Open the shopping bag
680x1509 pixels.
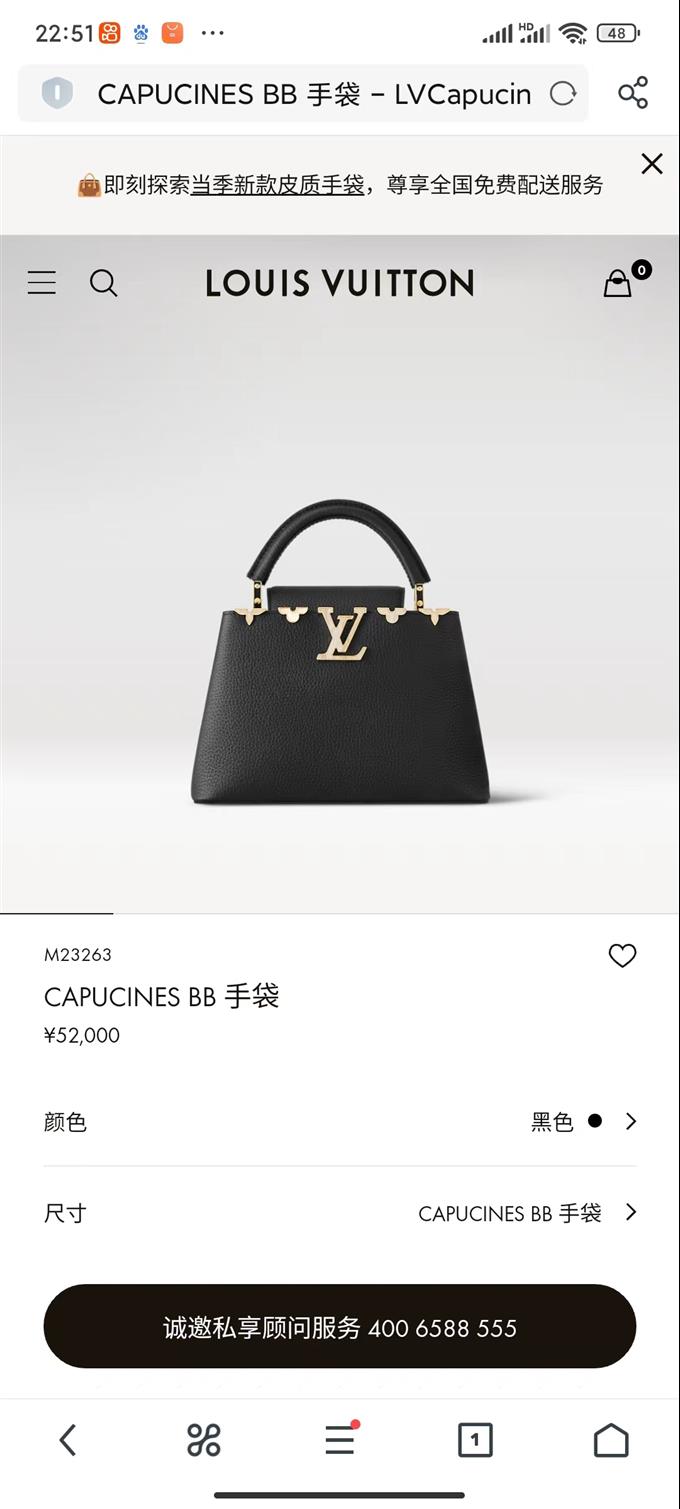point(619,284)
